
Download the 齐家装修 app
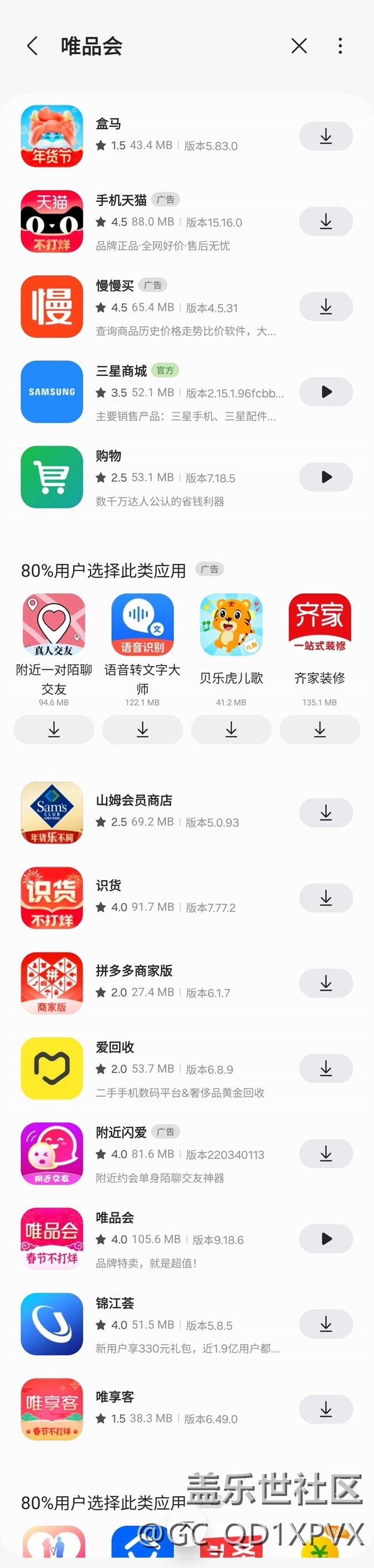tap(320, 729)
